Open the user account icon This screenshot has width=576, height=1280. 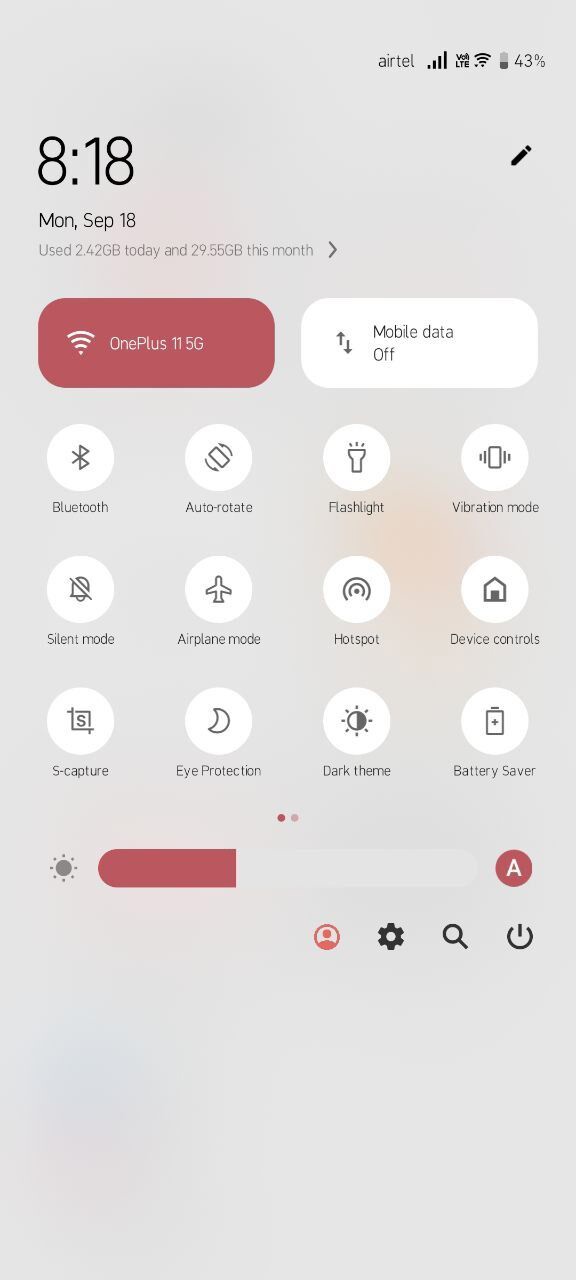point(327,937)
